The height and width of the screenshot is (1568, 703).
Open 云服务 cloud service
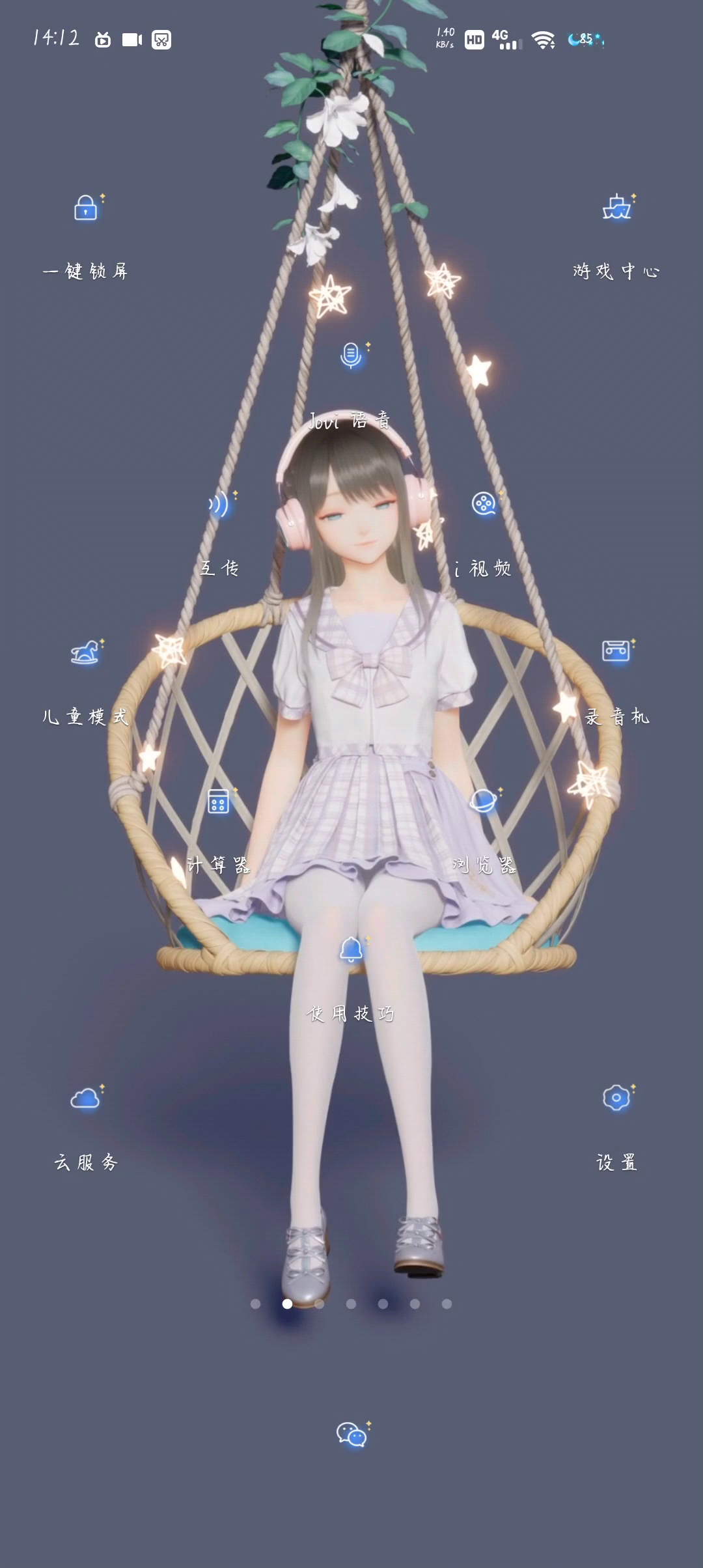(86, 1099)
